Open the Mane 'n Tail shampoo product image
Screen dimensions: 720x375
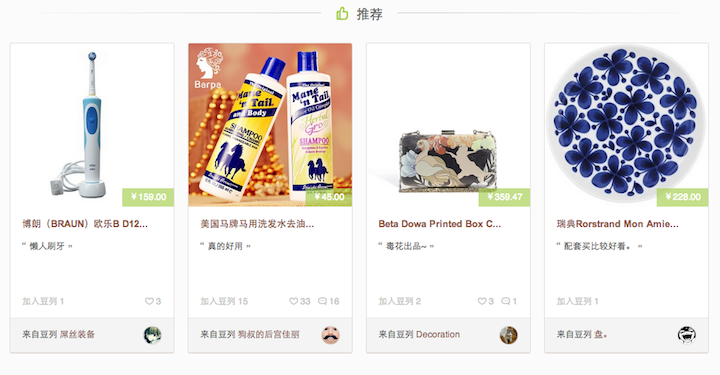pyautogui.click(x=270, y=125)
